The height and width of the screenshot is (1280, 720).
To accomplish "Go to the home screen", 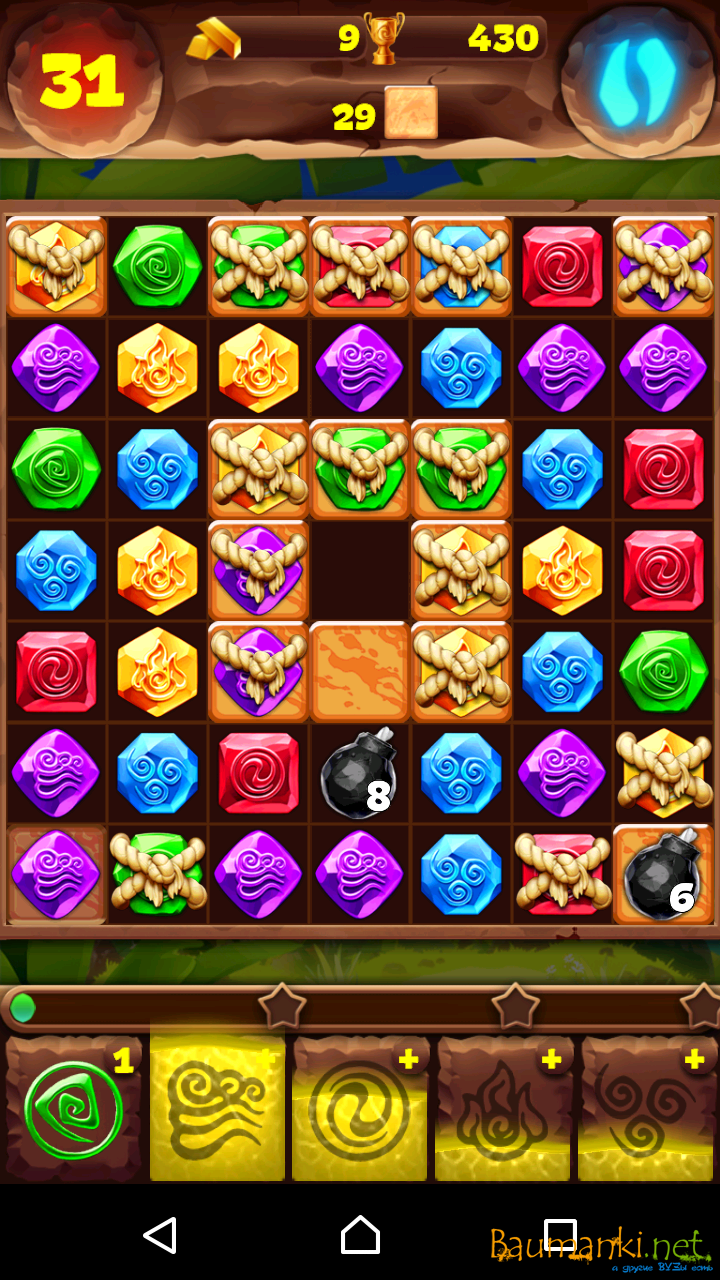I will point(360,1236).
